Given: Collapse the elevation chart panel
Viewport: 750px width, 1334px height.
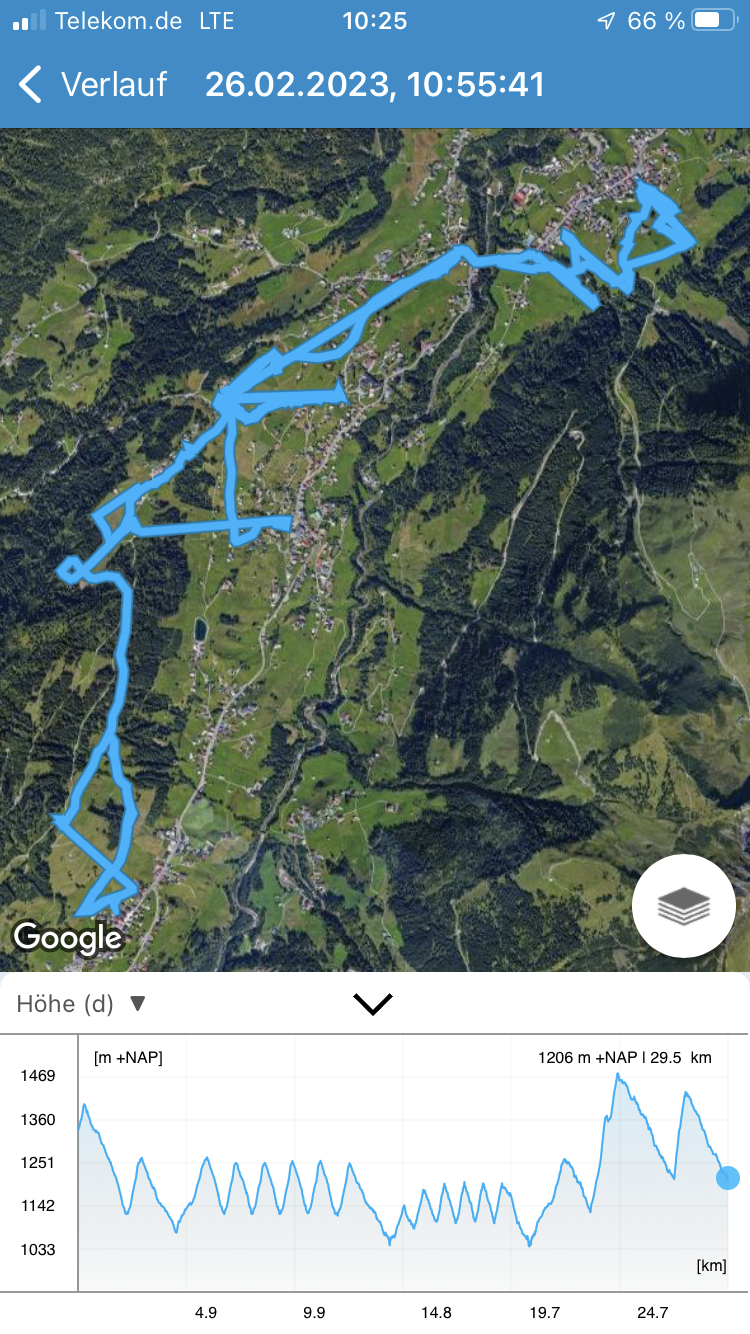Looking at the screenshot, I should click(374, 1003).
